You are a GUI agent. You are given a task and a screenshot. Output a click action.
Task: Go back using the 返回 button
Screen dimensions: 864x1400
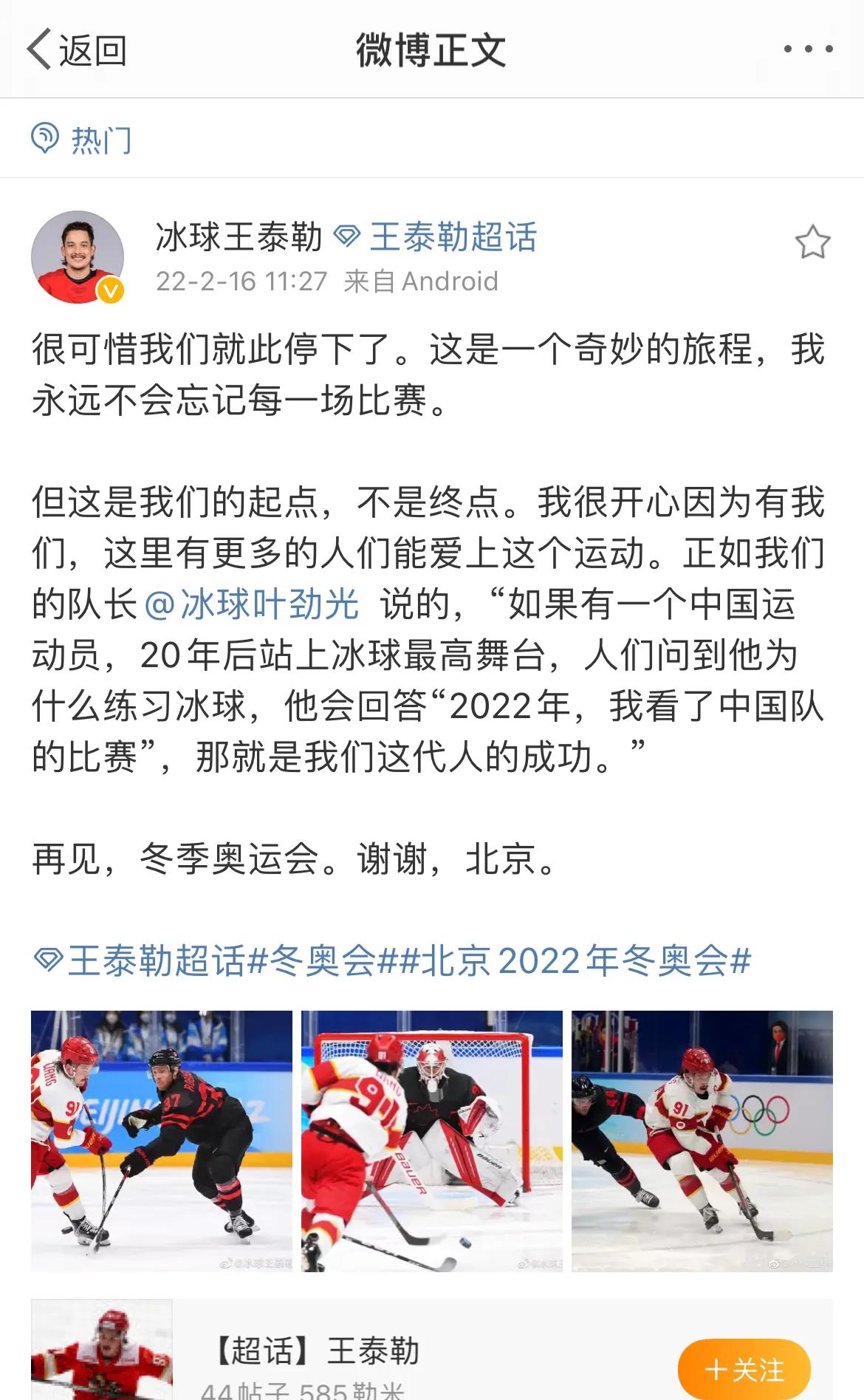tap(78, 50)
